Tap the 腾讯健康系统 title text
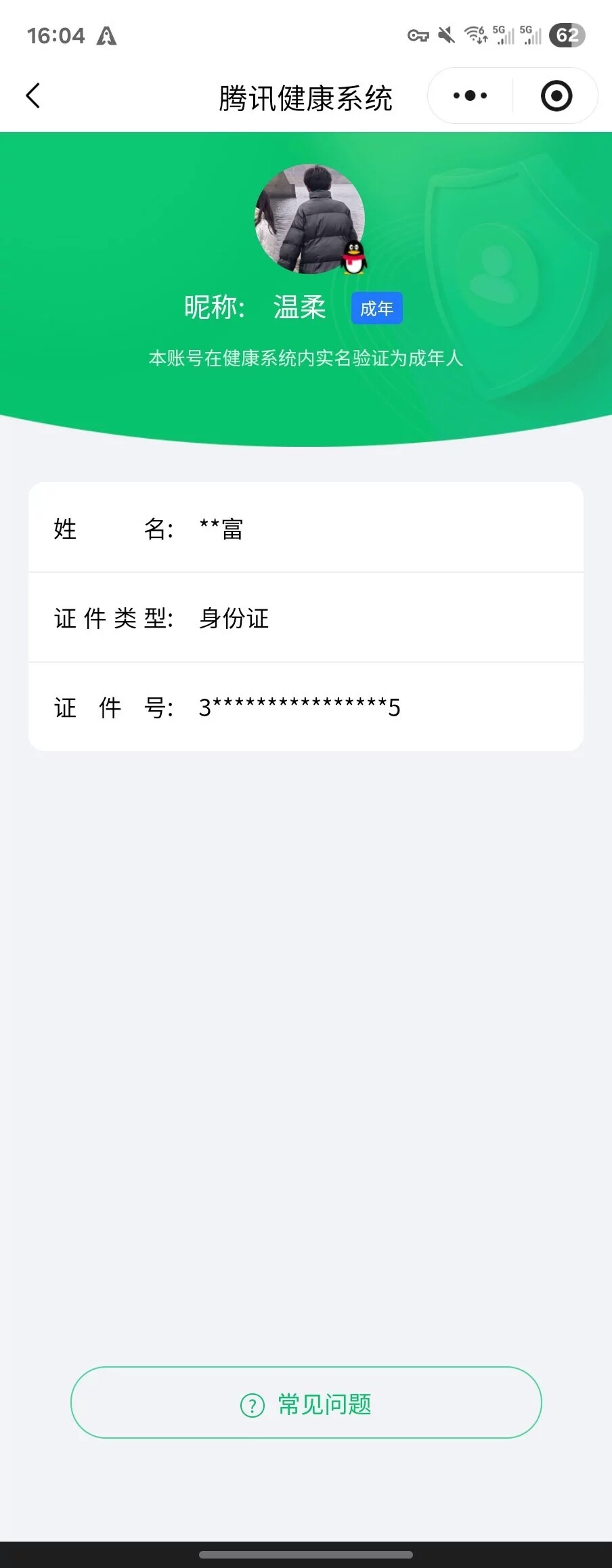 click(x=306, y=95)
